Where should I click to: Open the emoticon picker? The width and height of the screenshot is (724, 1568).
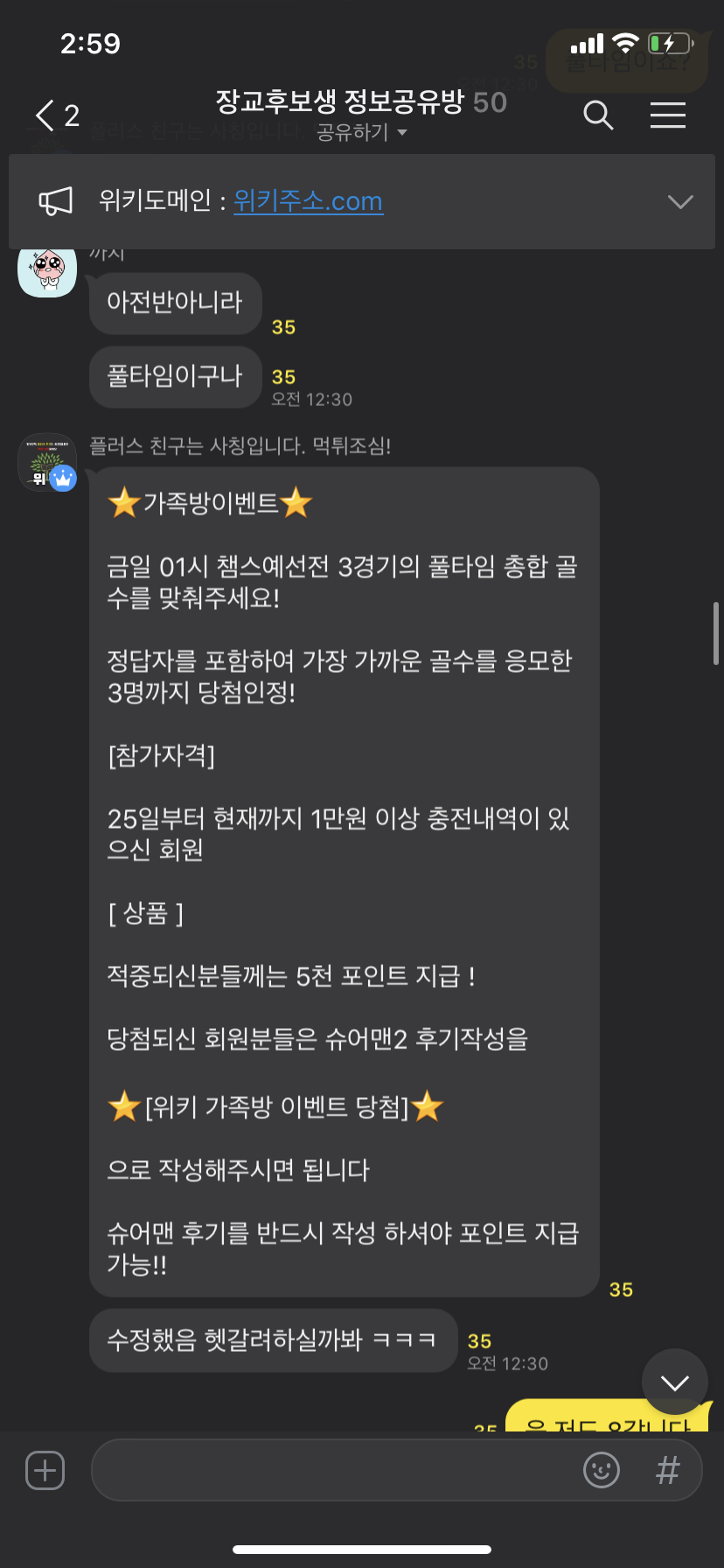602,1470
